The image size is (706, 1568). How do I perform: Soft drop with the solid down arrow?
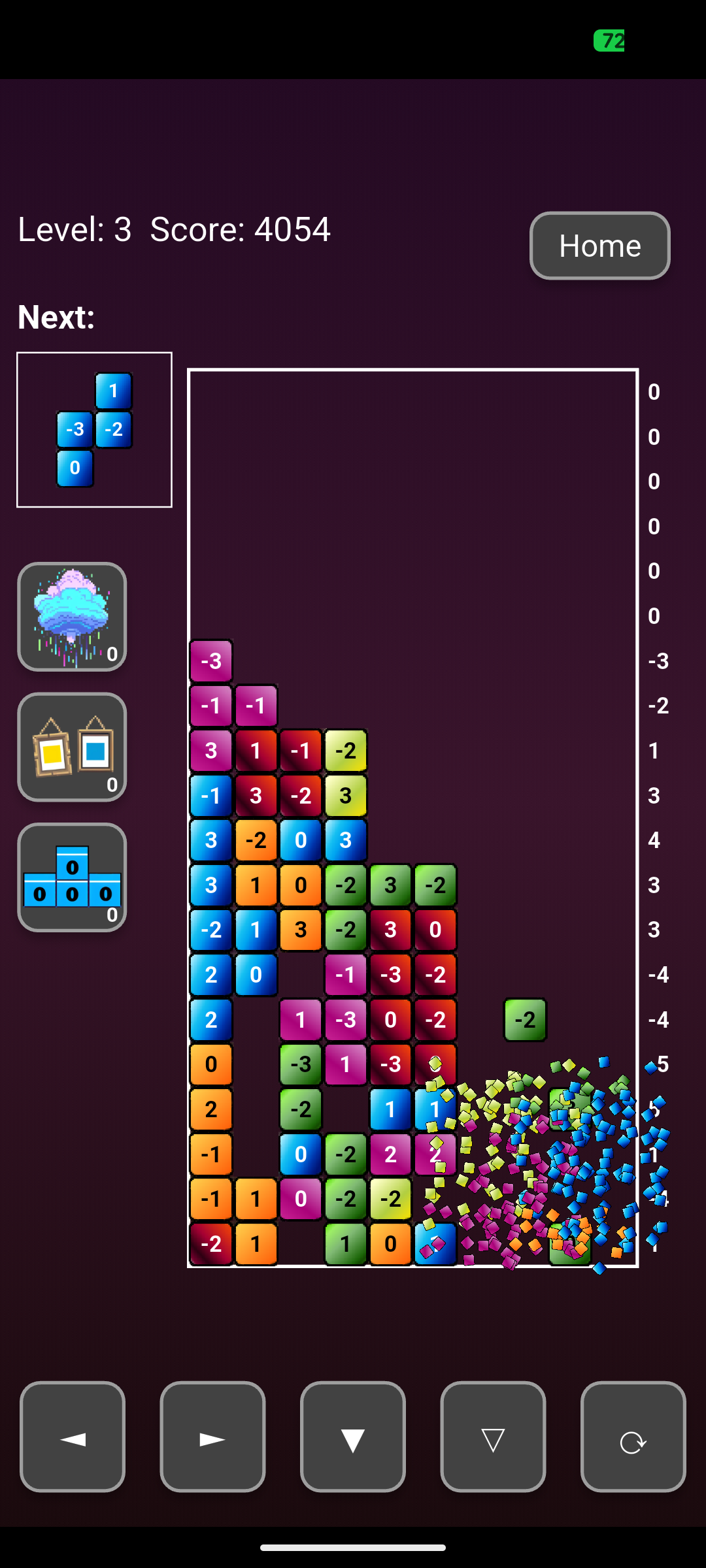tap(353, 1437)
